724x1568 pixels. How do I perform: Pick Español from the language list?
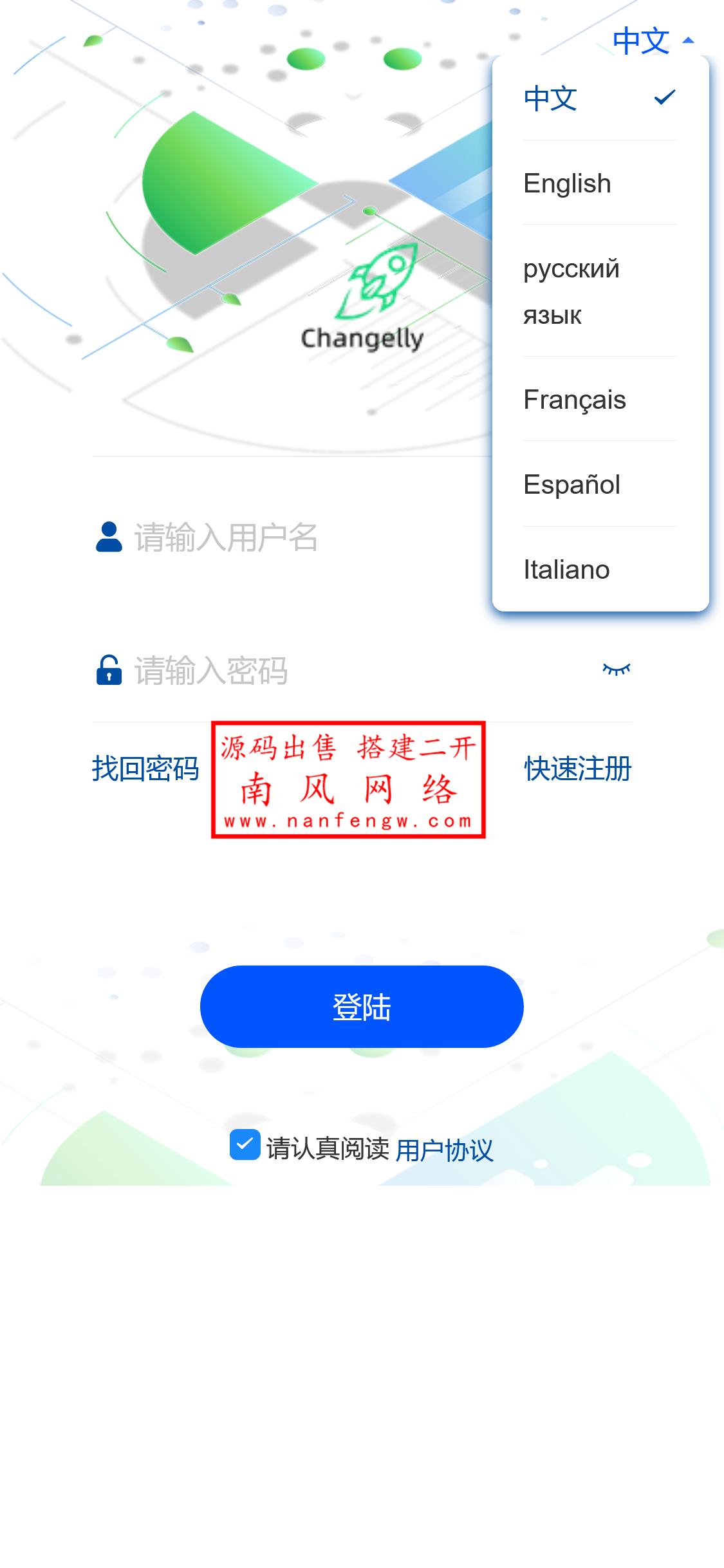coord(599,485)
